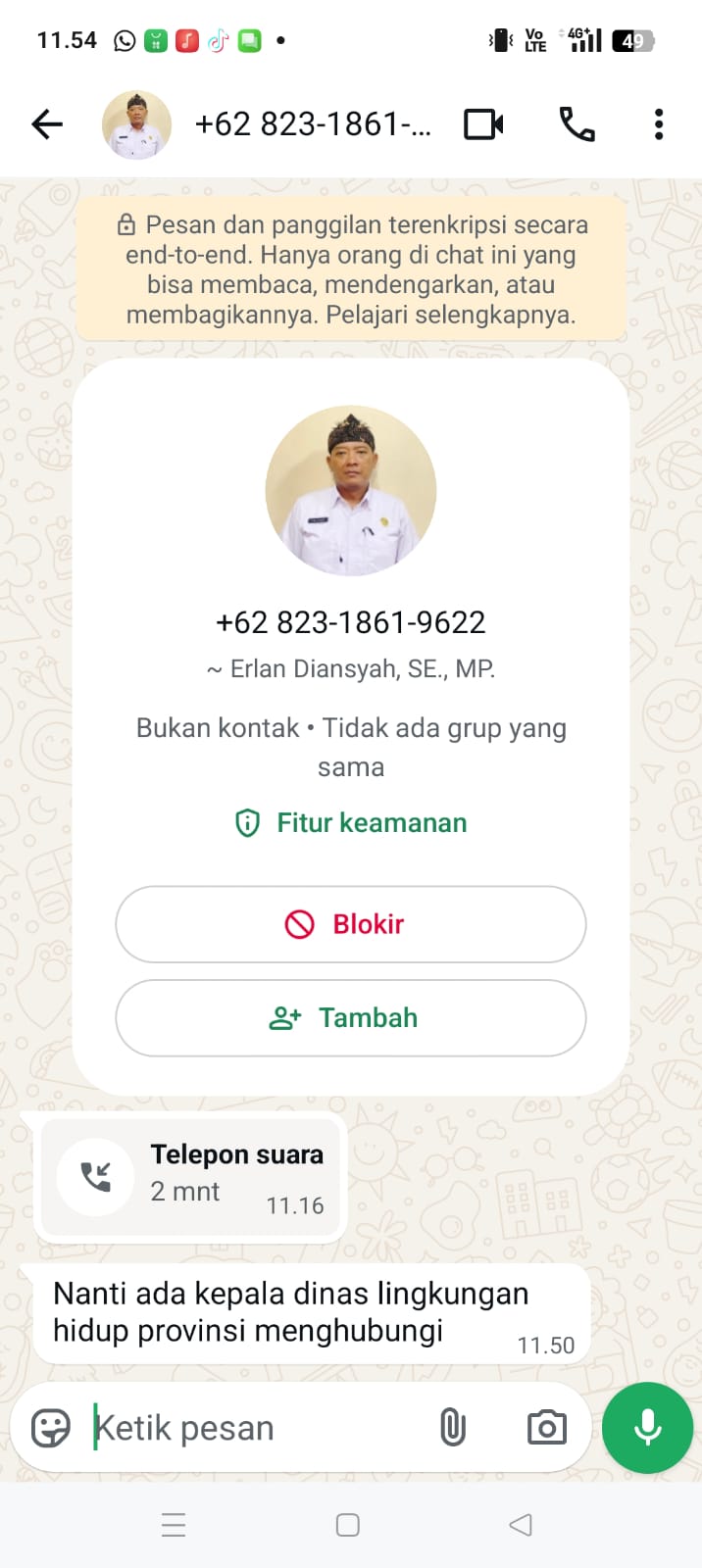Open contact info from the header number
Image resolution: width=702 pixels, height=1568 pixels.
(x=312, y=124)
